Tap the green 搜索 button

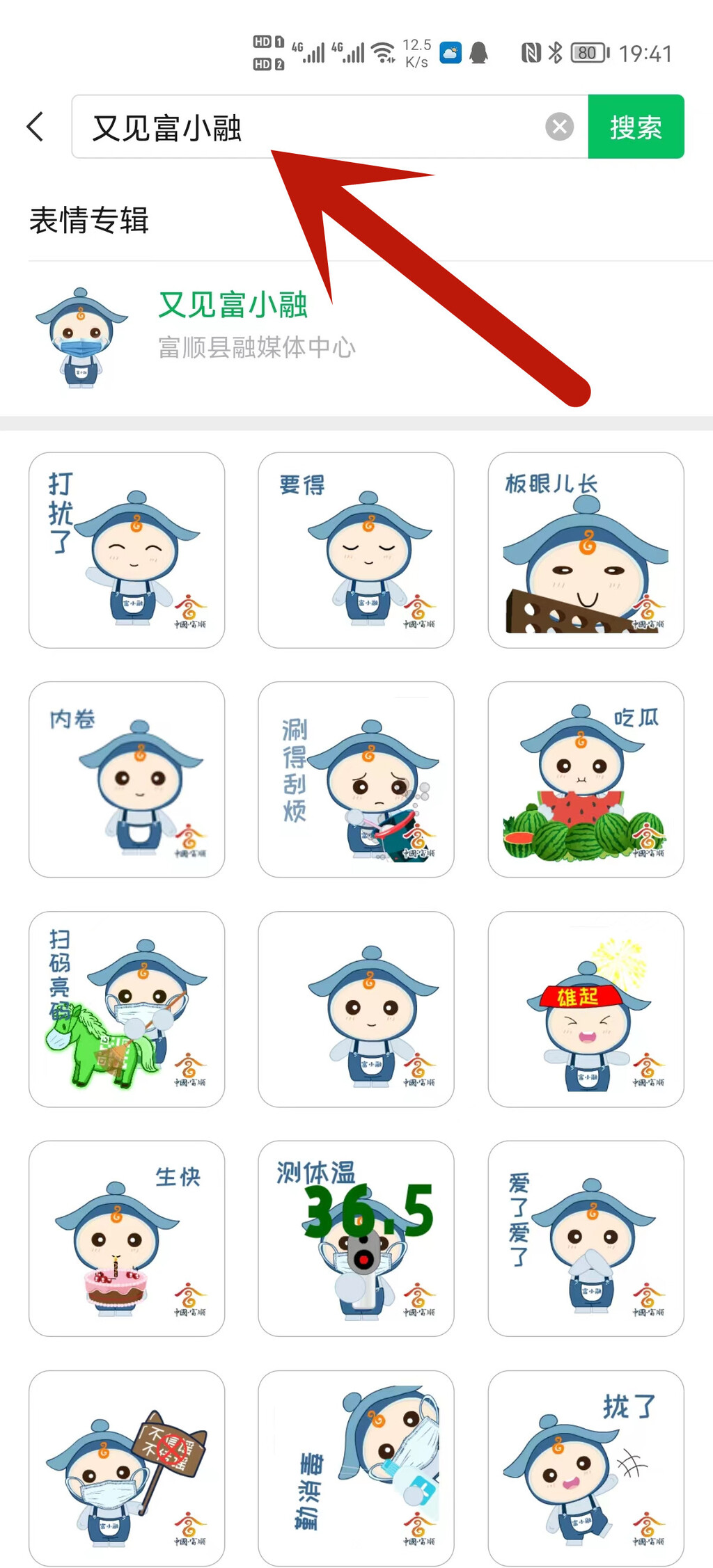pyautogui.click(x=636, y=127)
